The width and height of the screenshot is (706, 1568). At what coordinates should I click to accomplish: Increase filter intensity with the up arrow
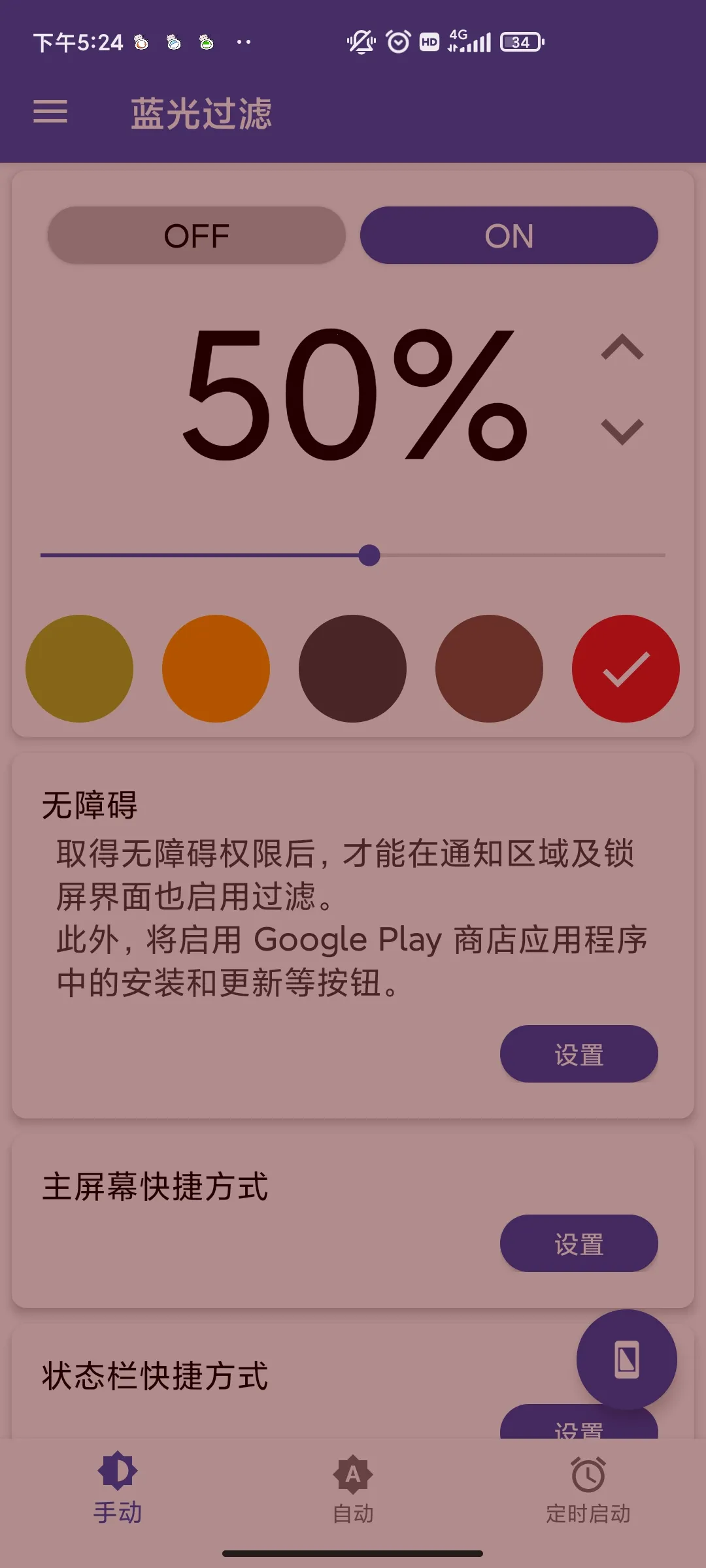(x=622, y=348)
